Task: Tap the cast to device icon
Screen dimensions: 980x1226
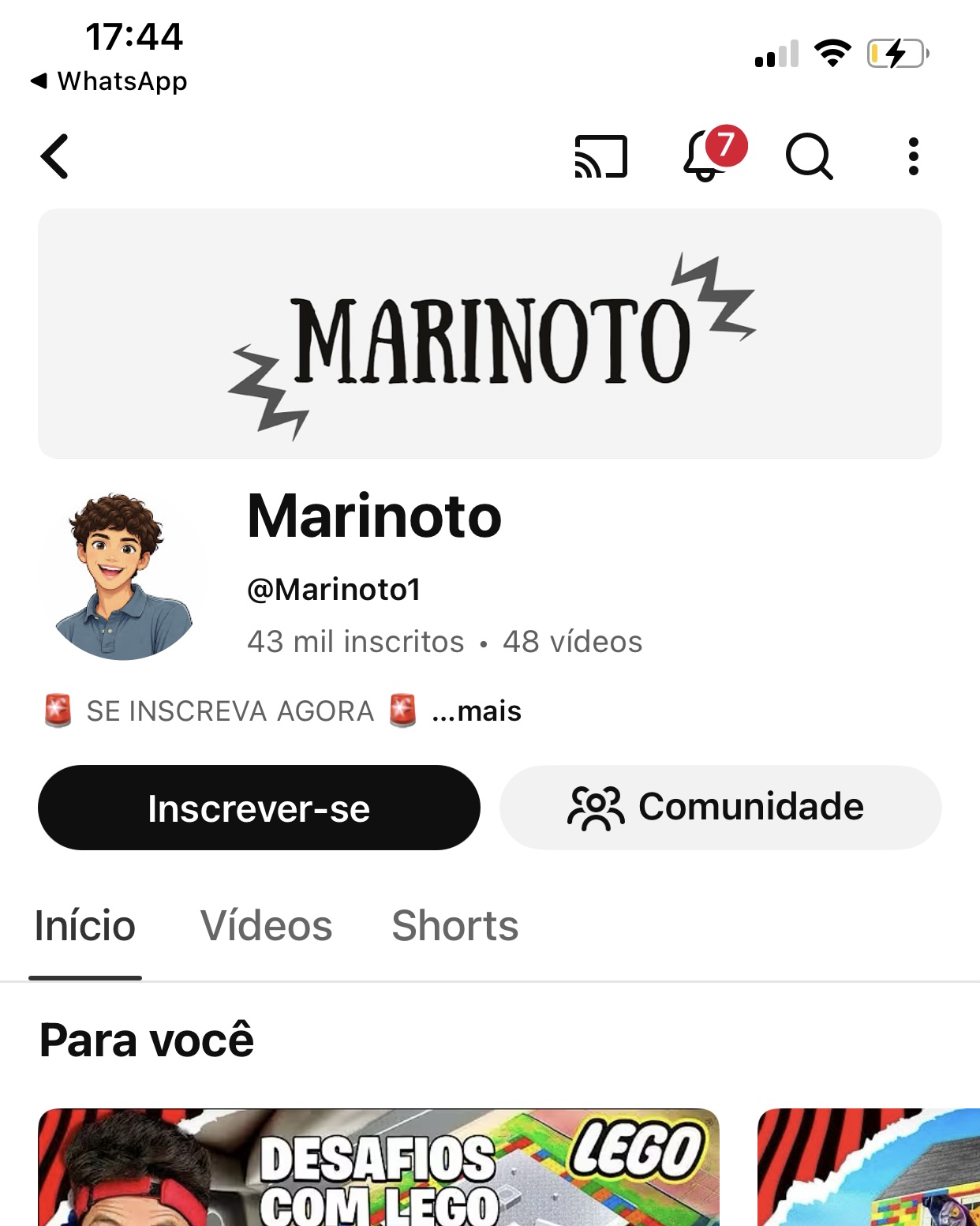Action: click(600, 156)
